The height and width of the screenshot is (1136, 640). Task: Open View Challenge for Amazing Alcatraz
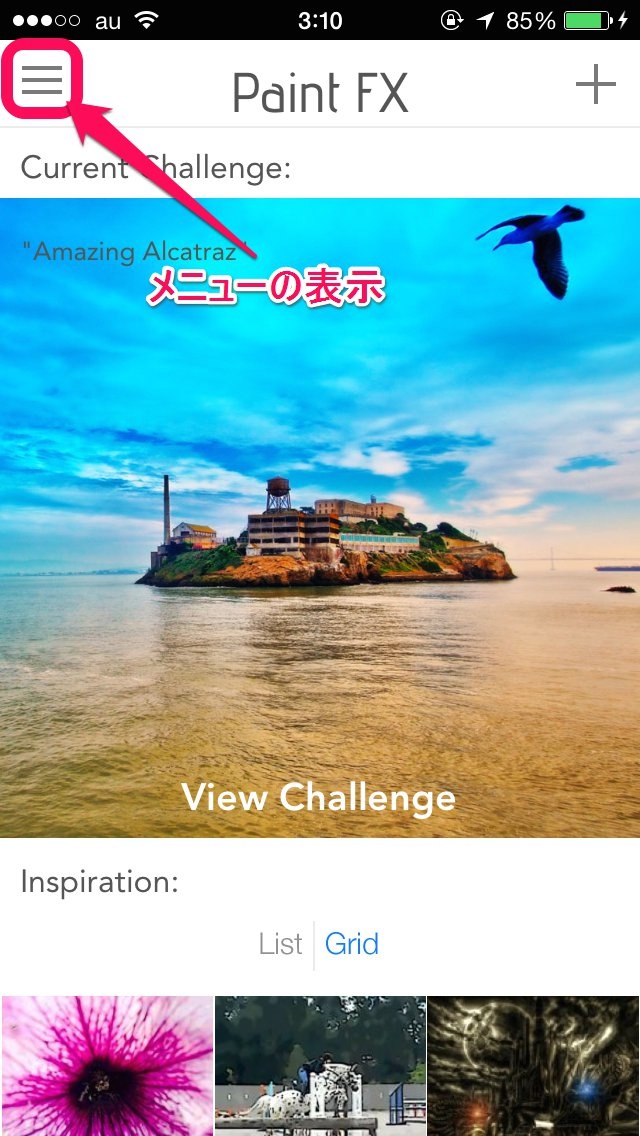[318, 797]
